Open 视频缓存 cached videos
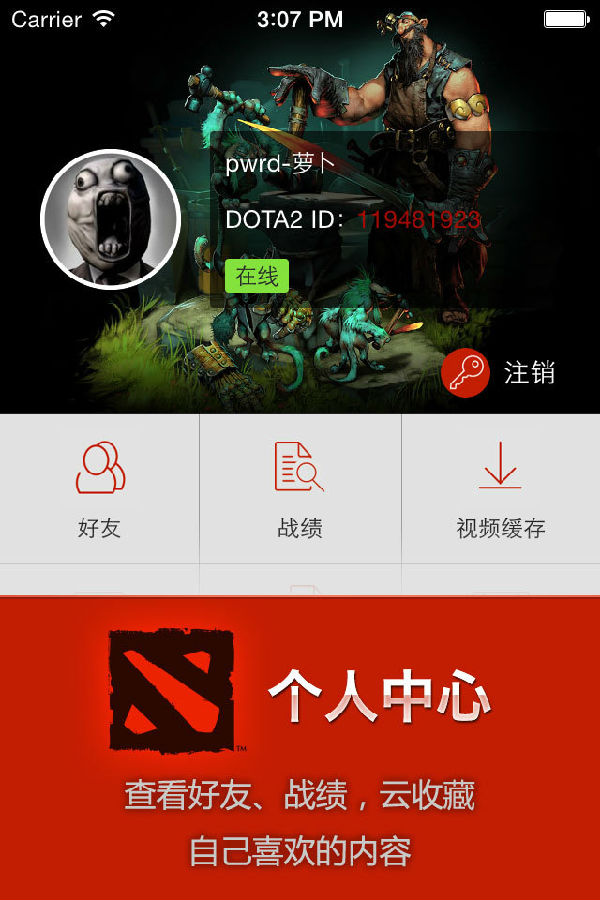The width and height of the screenshot is (600, 900). click(500, 488)
